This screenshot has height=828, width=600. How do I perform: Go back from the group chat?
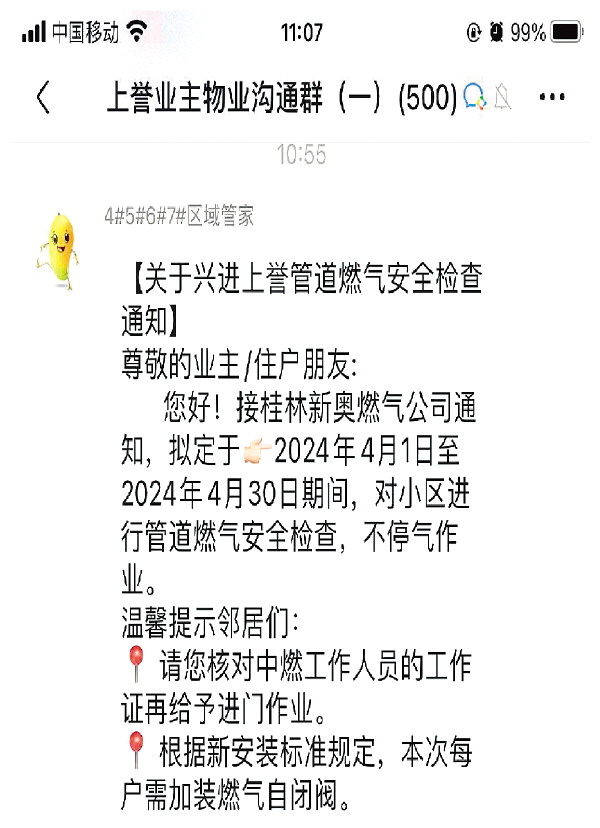[x=42, y=98]
